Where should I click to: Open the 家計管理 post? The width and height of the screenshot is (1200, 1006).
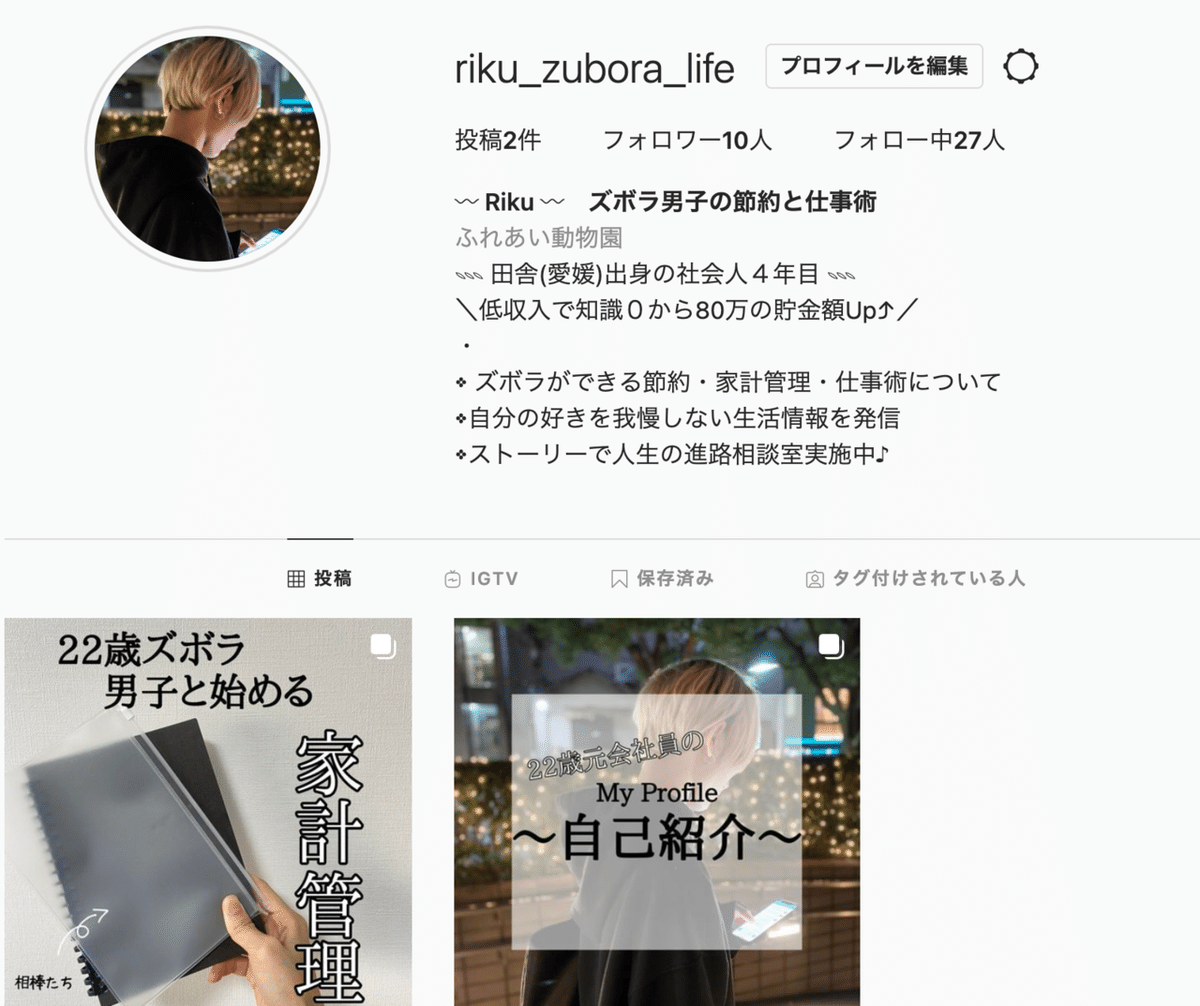click(x=208, y=812)
